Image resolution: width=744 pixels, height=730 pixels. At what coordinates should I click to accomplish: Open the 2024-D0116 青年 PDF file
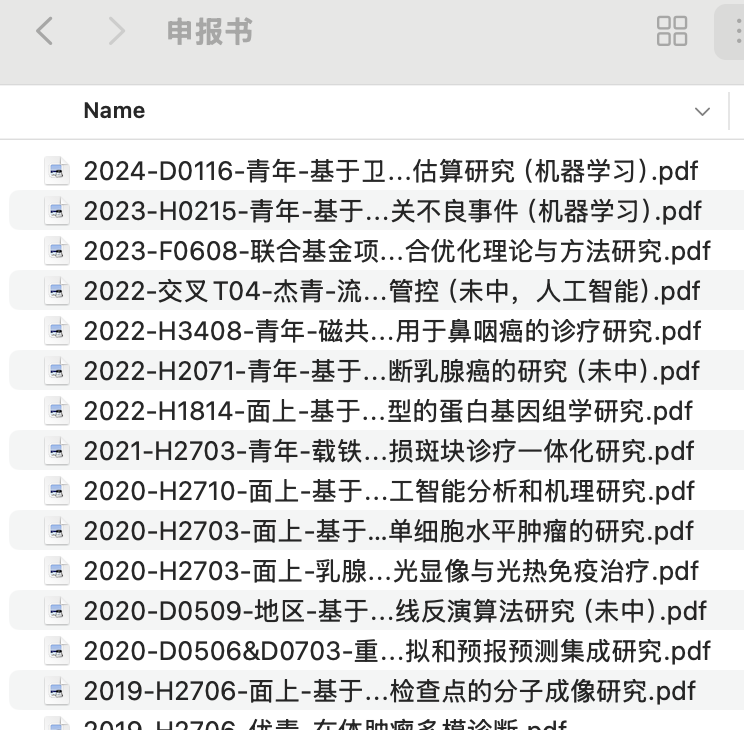[390, 171]
